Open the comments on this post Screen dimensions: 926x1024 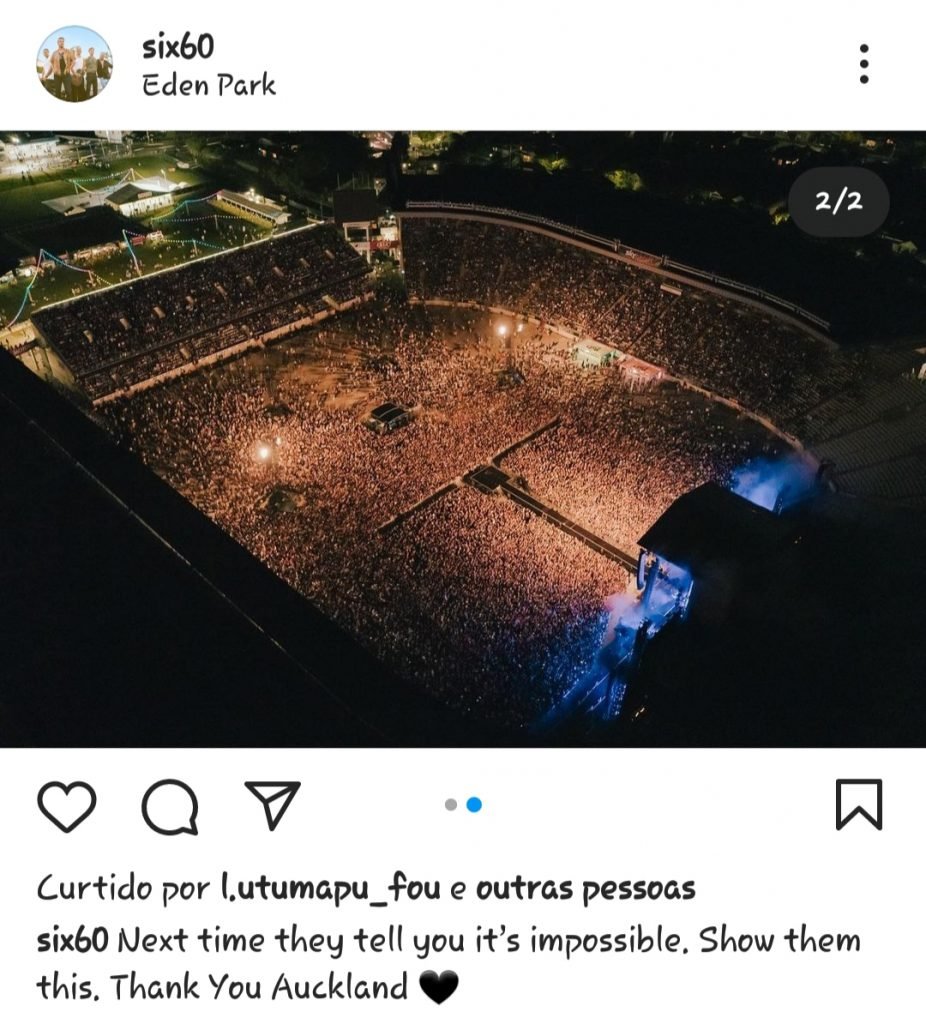tap(169, 806)
